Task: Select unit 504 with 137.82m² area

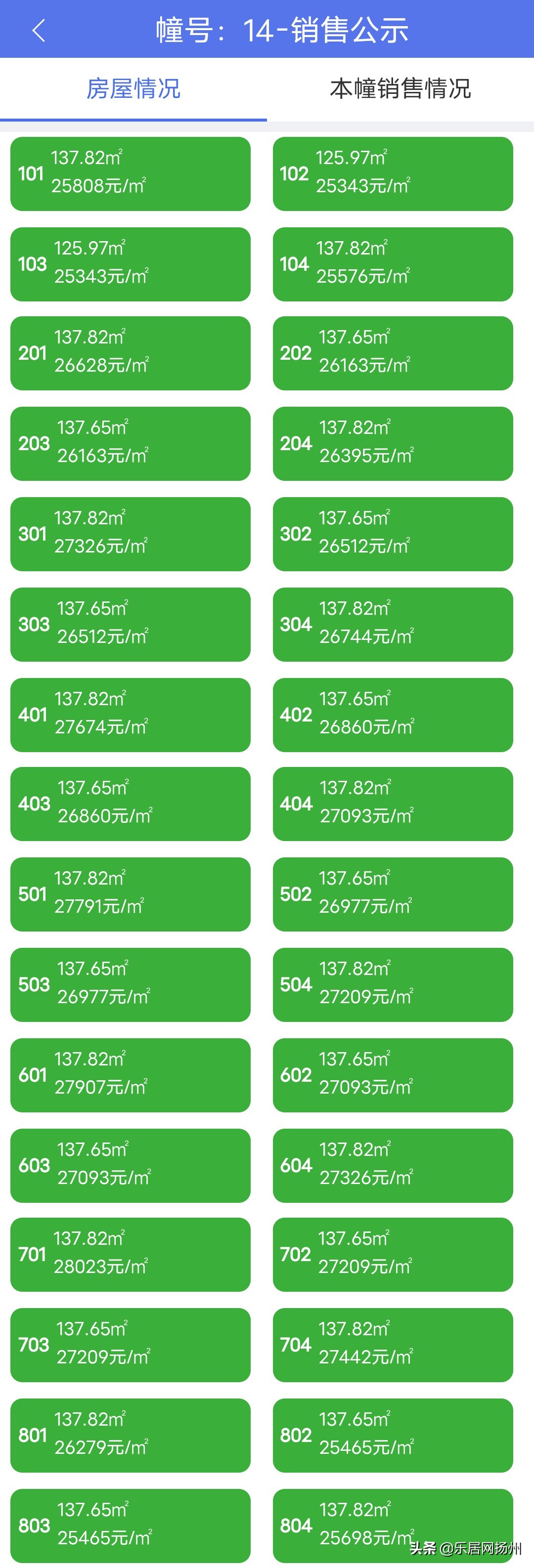Action: pyautogui.click(x=393, y=984)
